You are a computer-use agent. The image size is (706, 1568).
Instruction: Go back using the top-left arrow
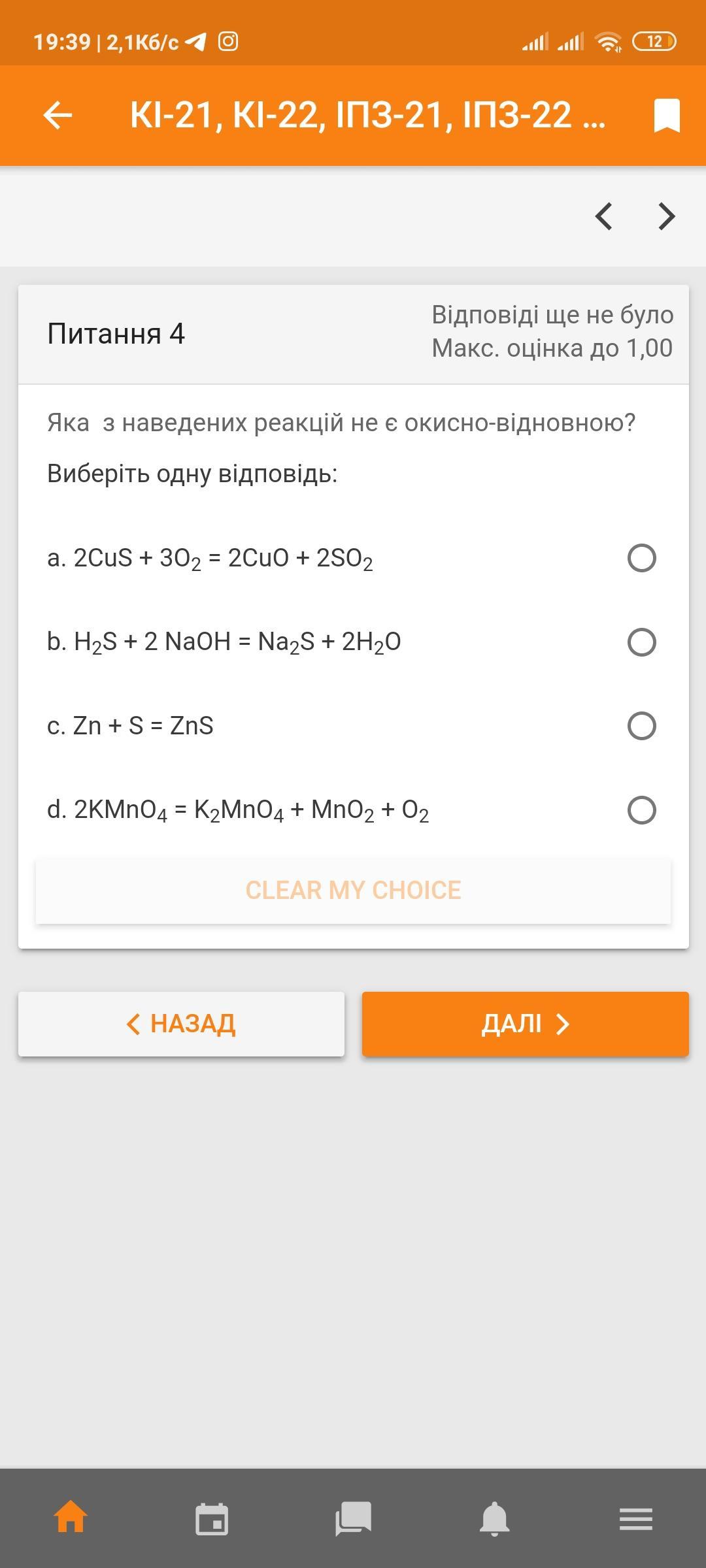point(58,116)
